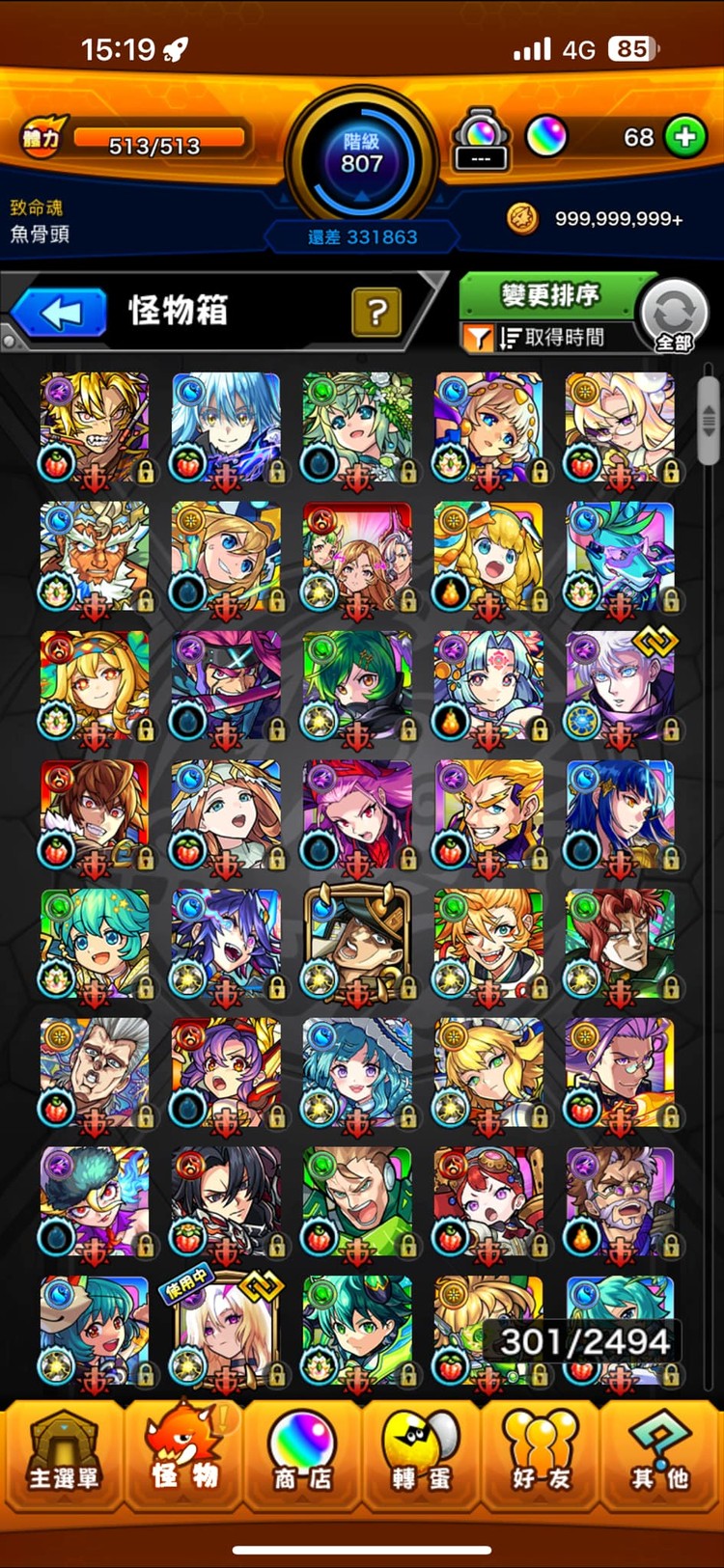Go back using the blue arrow
The height and width of the screenshot is (1568, 724).
[x=60, y=313]
